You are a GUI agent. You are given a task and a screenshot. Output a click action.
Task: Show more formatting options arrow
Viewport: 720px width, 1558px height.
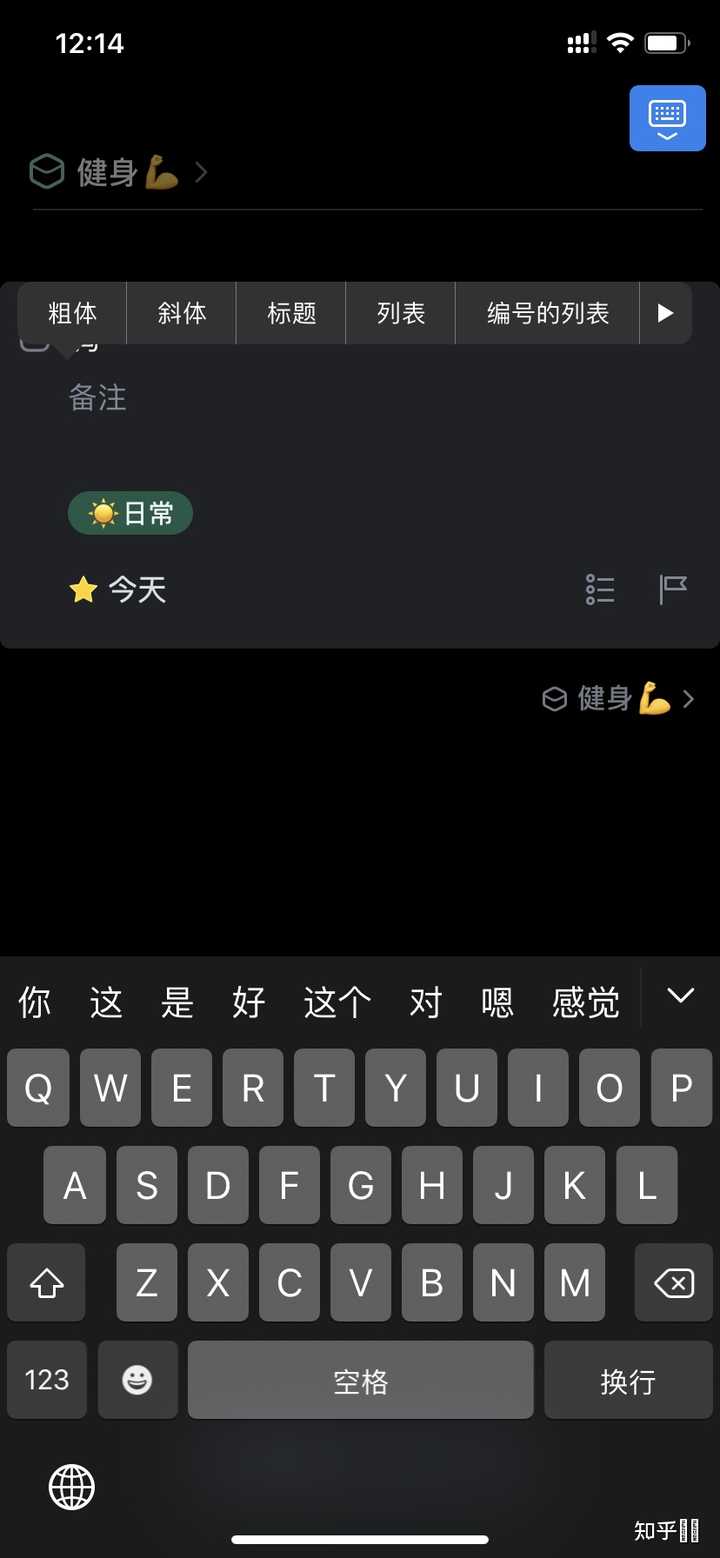tap(665, 313)
